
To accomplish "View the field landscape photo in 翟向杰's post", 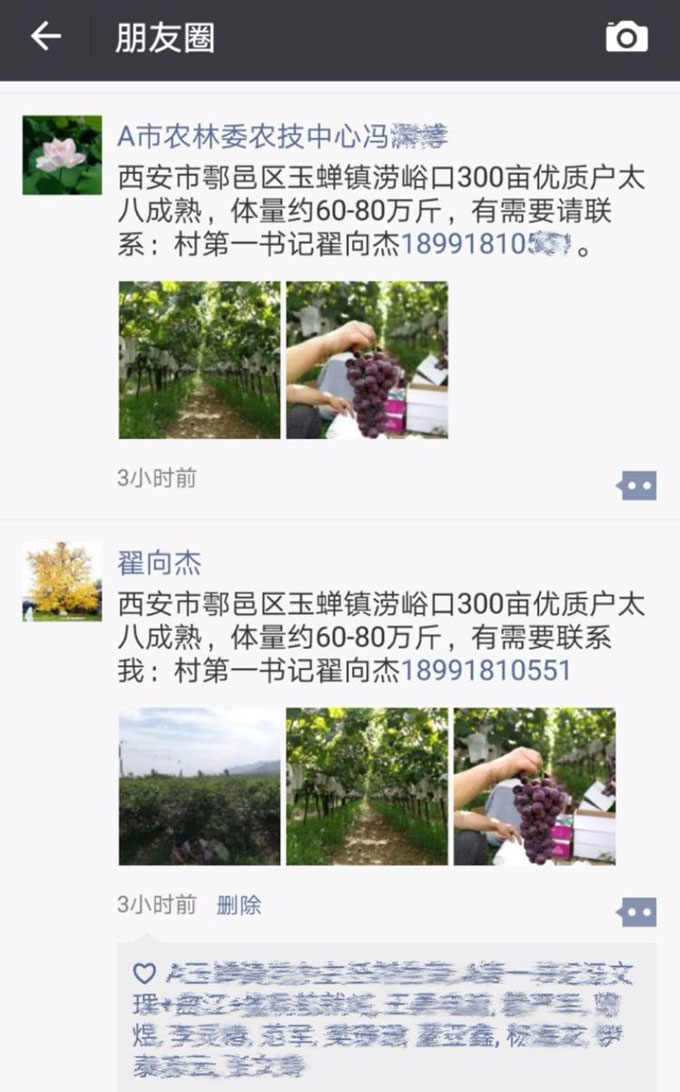I will 199,786.
